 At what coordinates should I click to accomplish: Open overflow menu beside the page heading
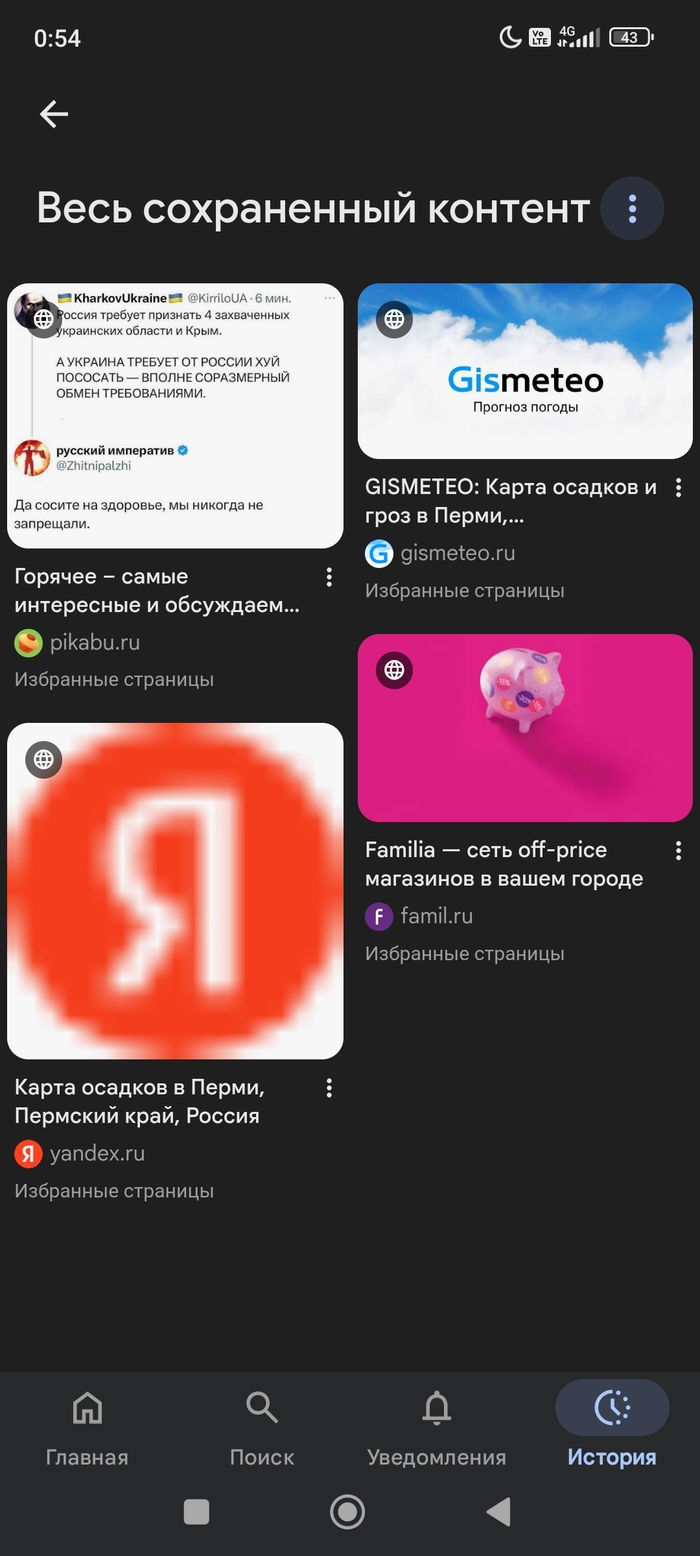coord(632,208)
